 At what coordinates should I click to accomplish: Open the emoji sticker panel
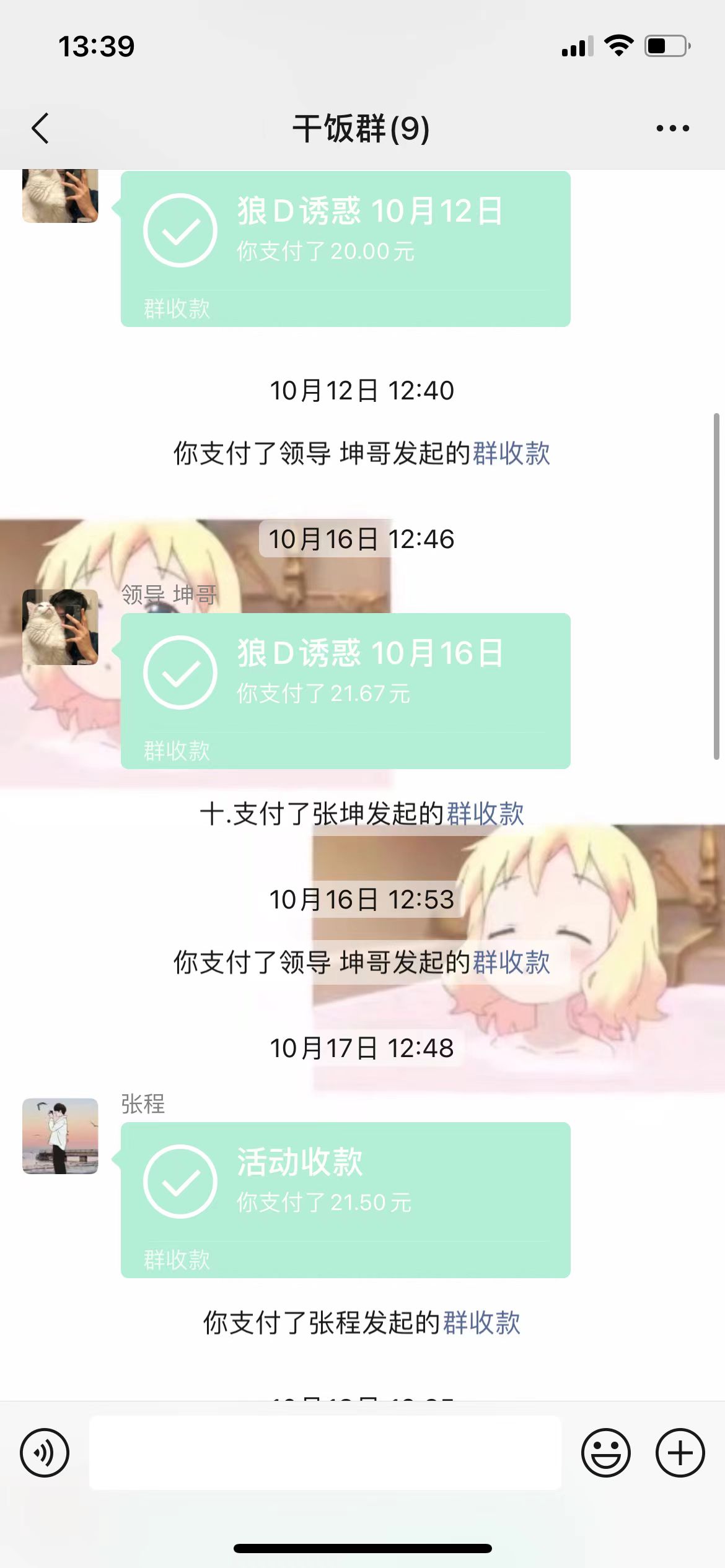(x=605, y=1453)
